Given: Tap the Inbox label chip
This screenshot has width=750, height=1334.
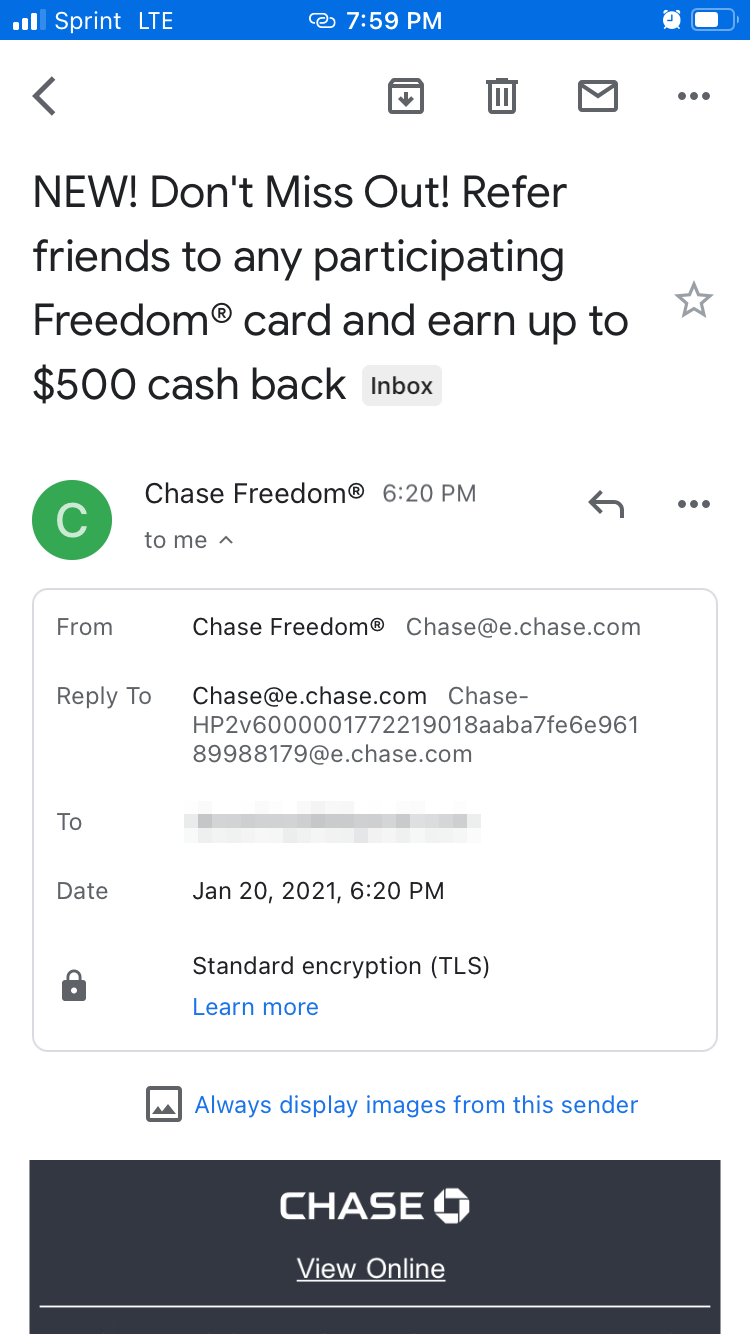Looking at the screenshot, I should pos(401,386).
